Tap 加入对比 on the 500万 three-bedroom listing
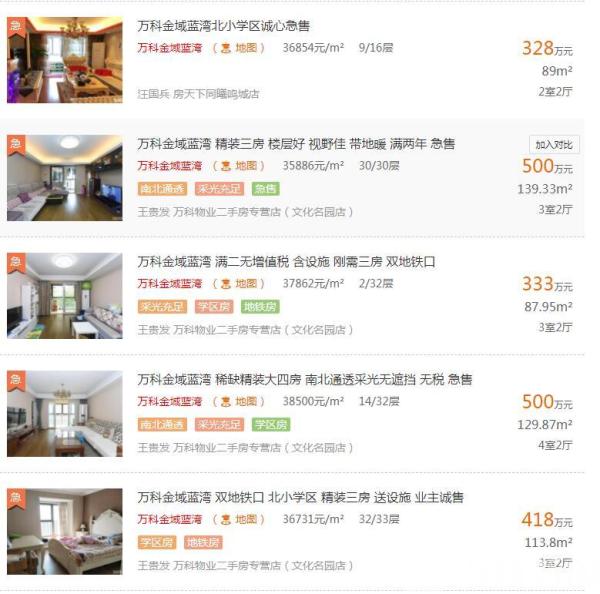This screenshot has height=594, width=600. (554, 145)
